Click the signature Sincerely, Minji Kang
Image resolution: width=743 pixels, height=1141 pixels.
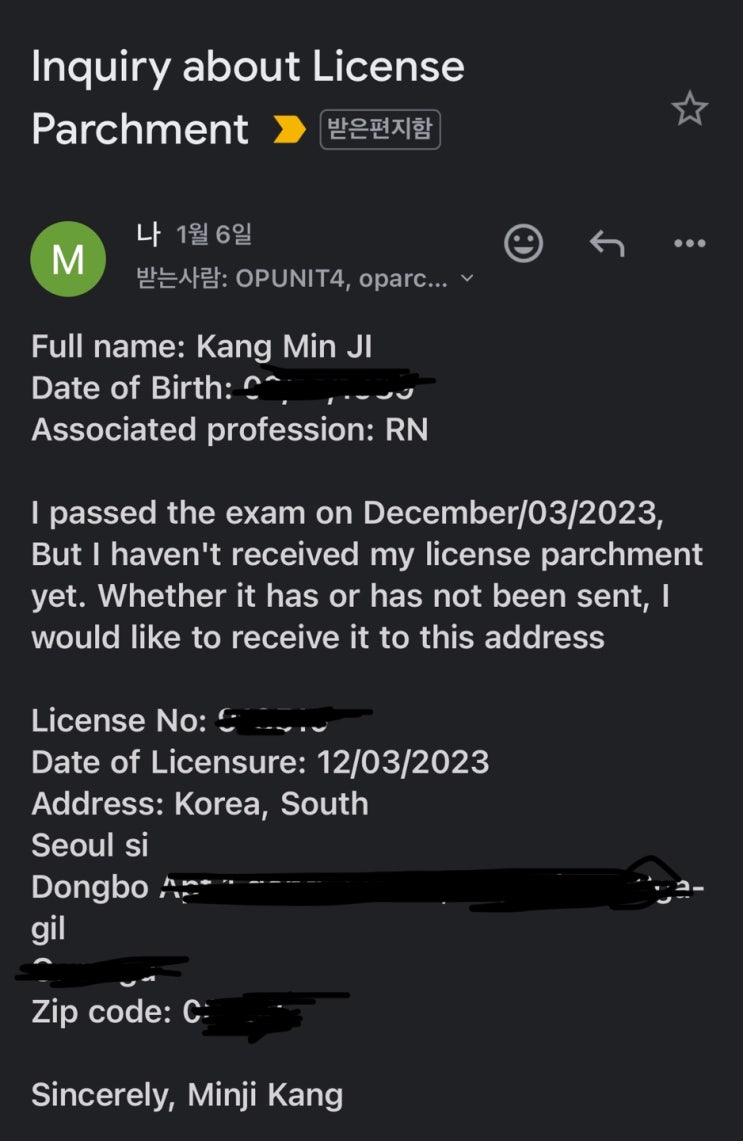point(186,1096)
